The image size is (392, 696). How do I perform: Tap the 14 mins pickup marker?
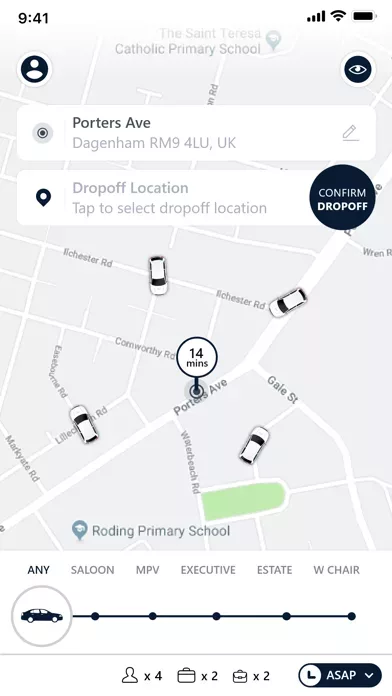click(x=197, y=357)
